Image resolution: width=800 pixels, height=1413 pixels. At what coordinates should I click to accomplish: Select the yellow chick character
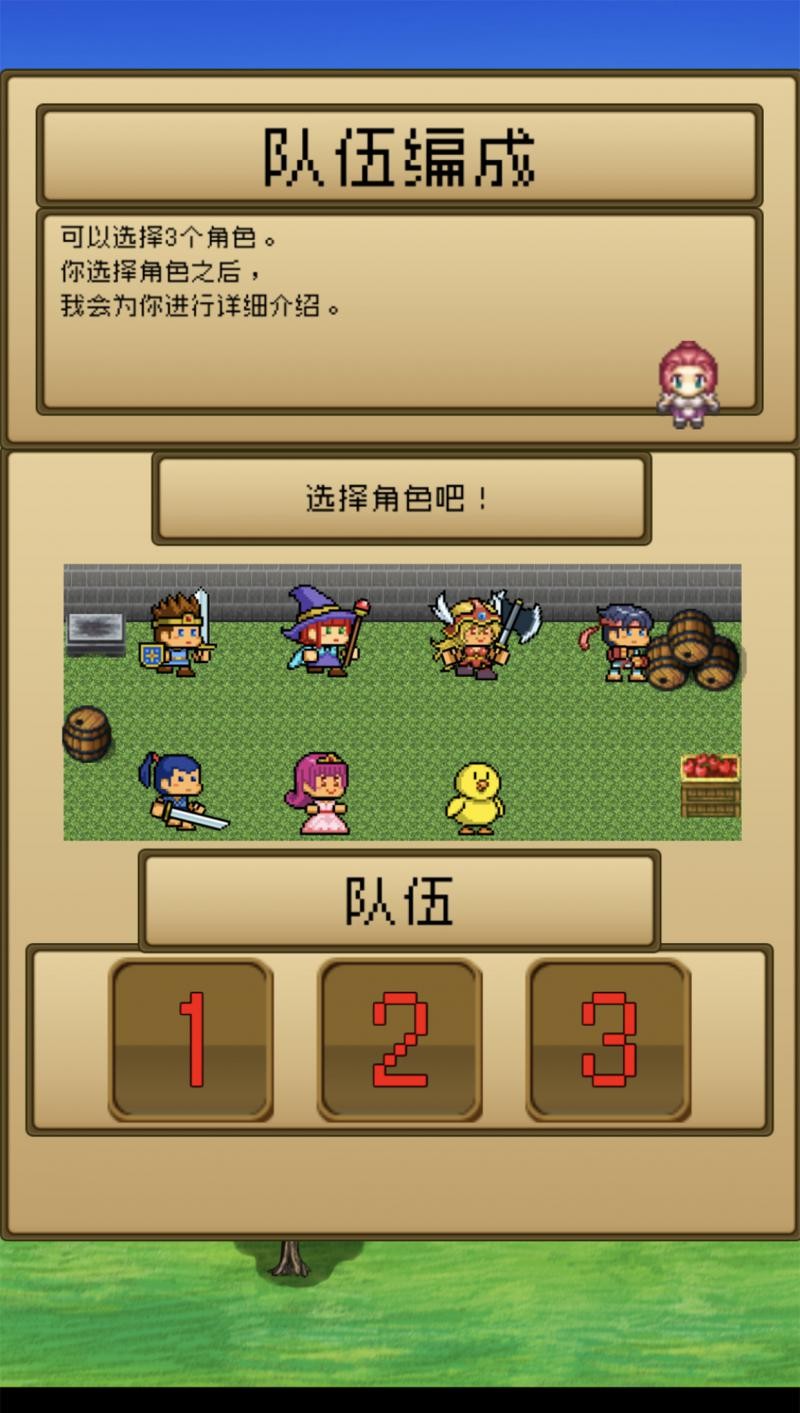coord(474,796)
